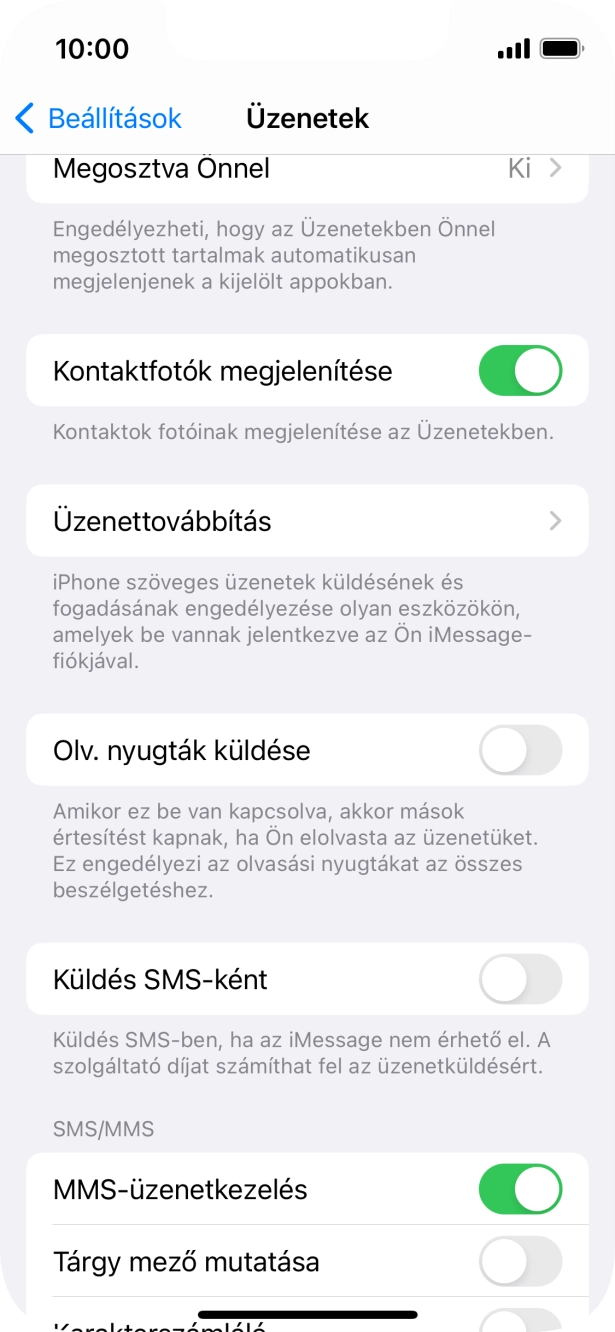This screenshot has height=1332, width=615.
Task: Open Megosztva Önnel settings
Action: (306, 169)
